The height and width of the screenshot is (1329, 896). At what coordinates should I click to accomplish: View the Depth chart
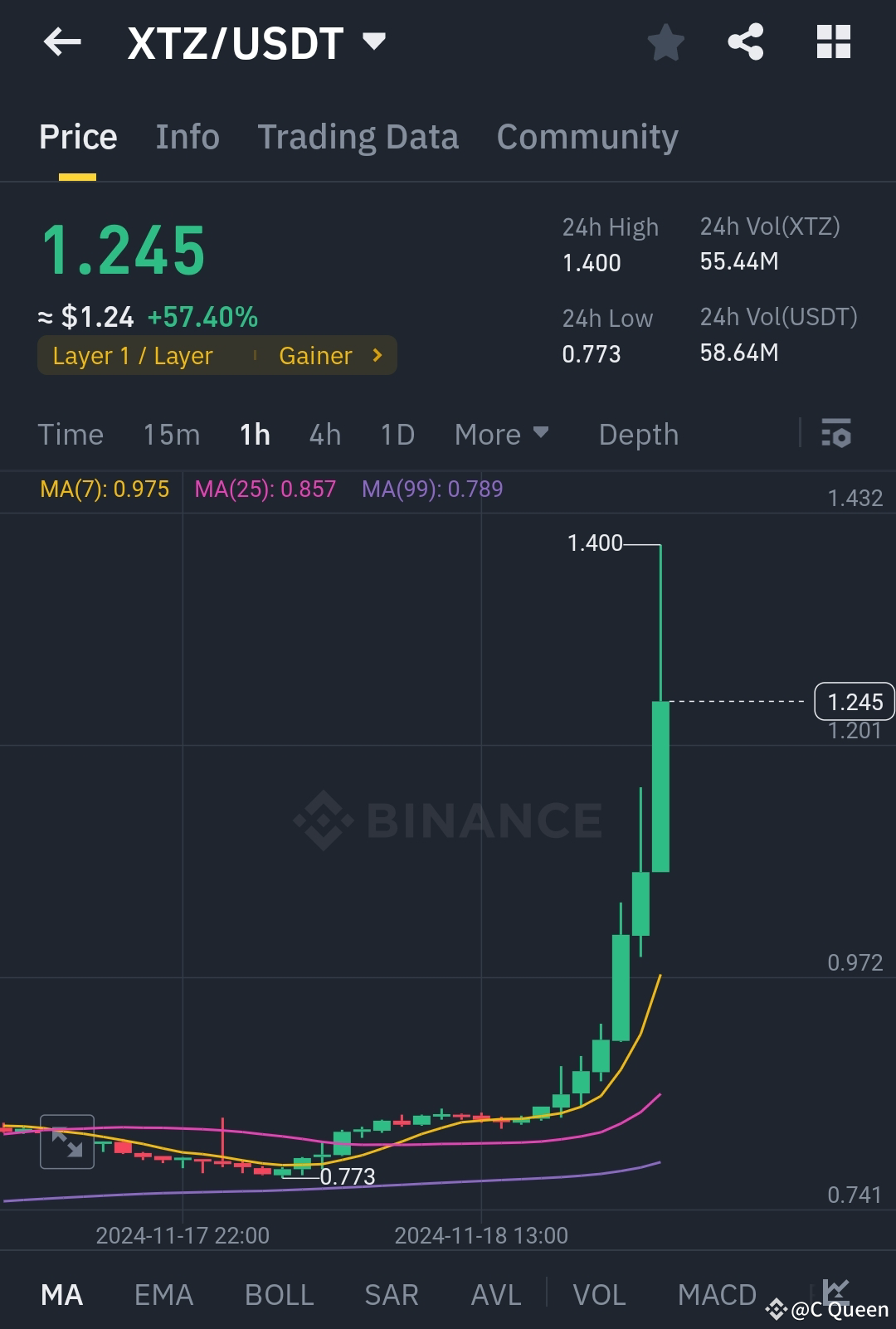pos(638,434)
